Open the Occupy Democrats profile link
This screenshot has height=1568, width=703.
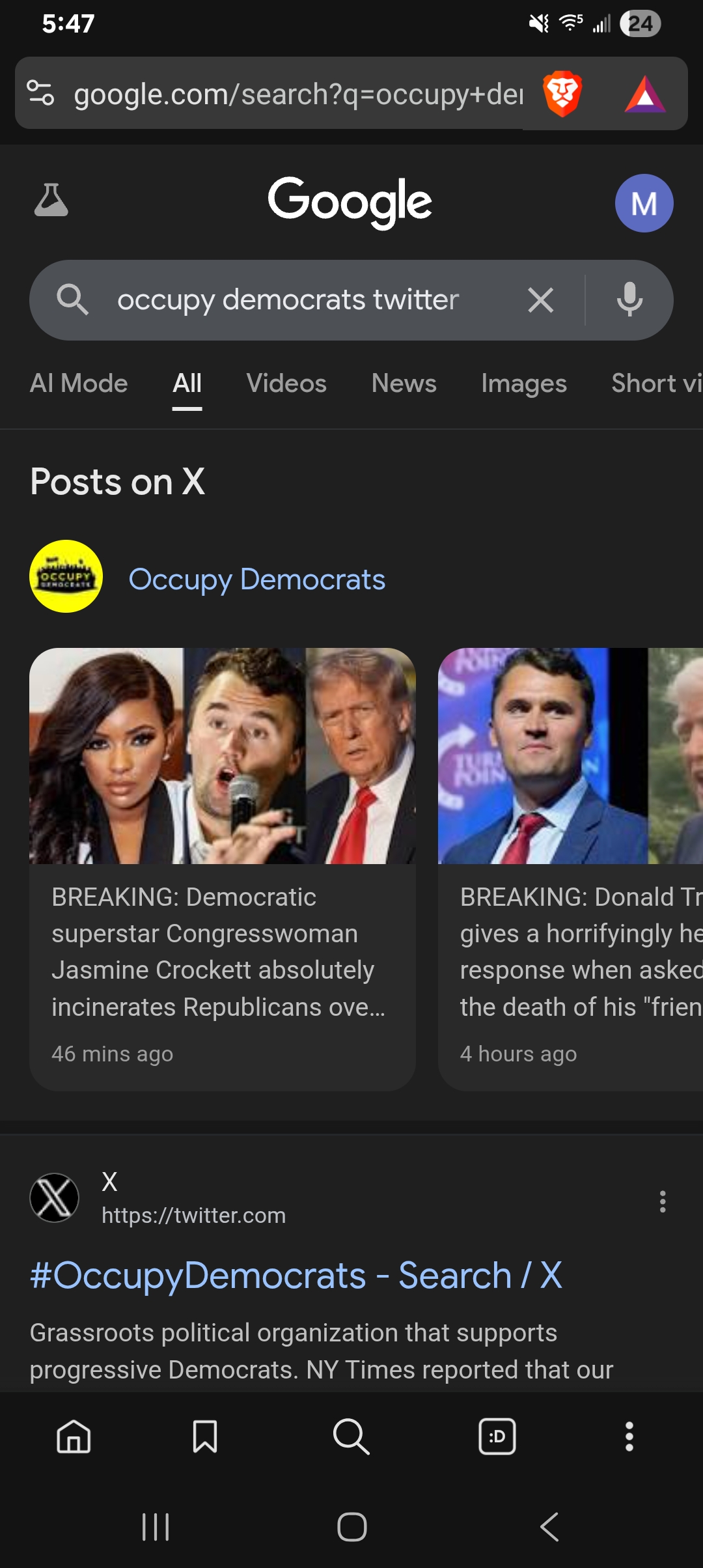point(256,580)
